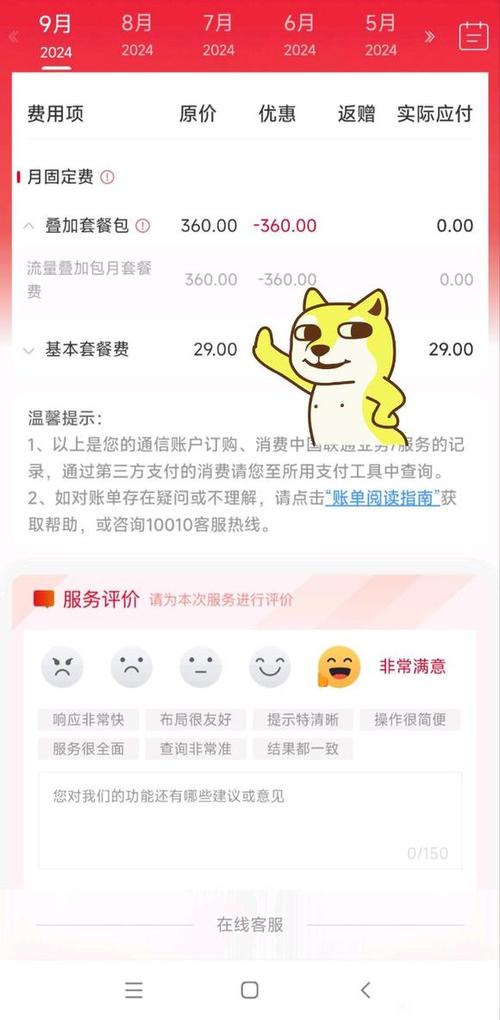Select the 6月 2024 month tab
This screenshot has height=1020, width=500.
coord(299,35)
